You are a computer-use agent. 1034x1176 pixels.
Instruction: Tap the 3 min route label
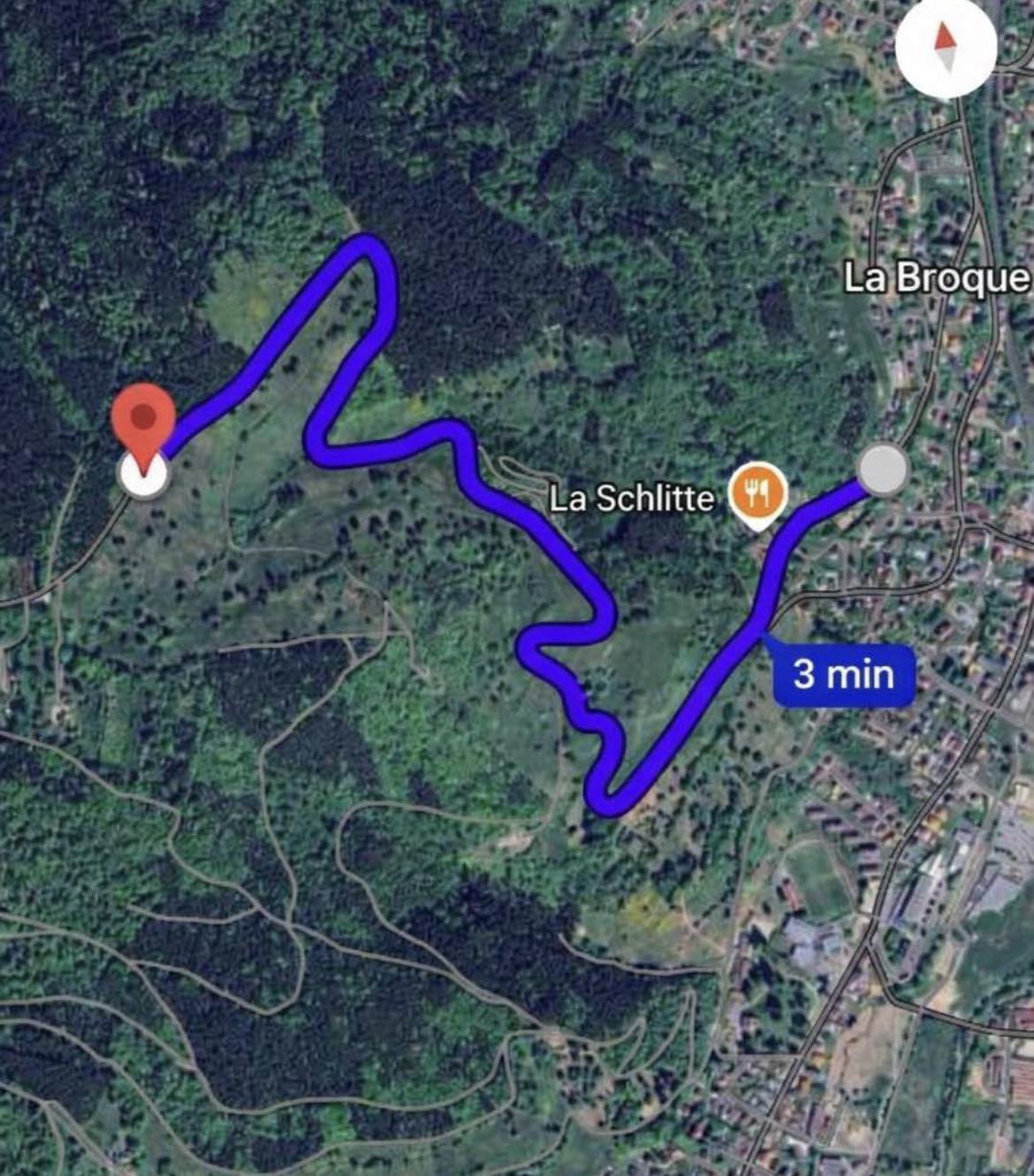pos(843,675)
